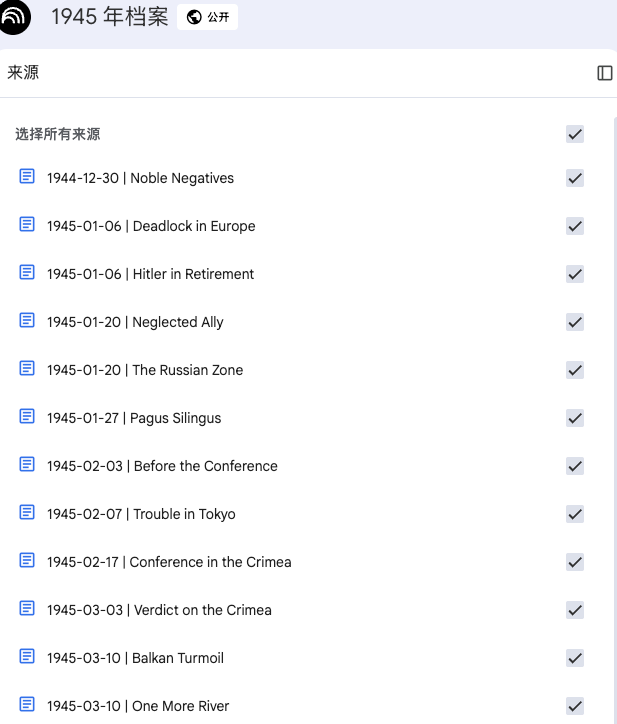This screenshot has height=724, width=617.
Task: Open The Russian Zone source
Action: [145, 370]
